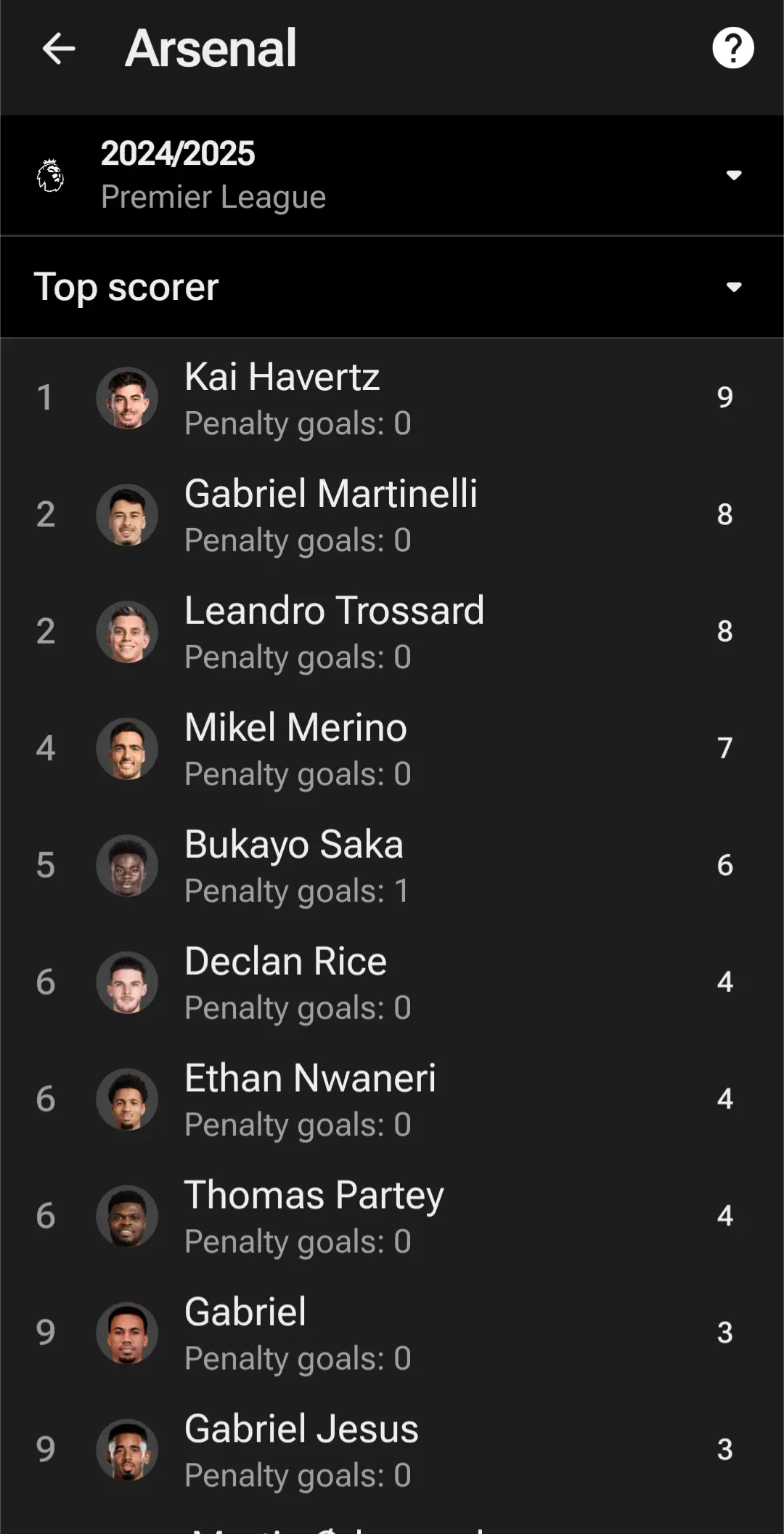Viewport: 784px width, 1534px height.
Task: Open Kai Havertz's player row
Action: coord(392,398)
